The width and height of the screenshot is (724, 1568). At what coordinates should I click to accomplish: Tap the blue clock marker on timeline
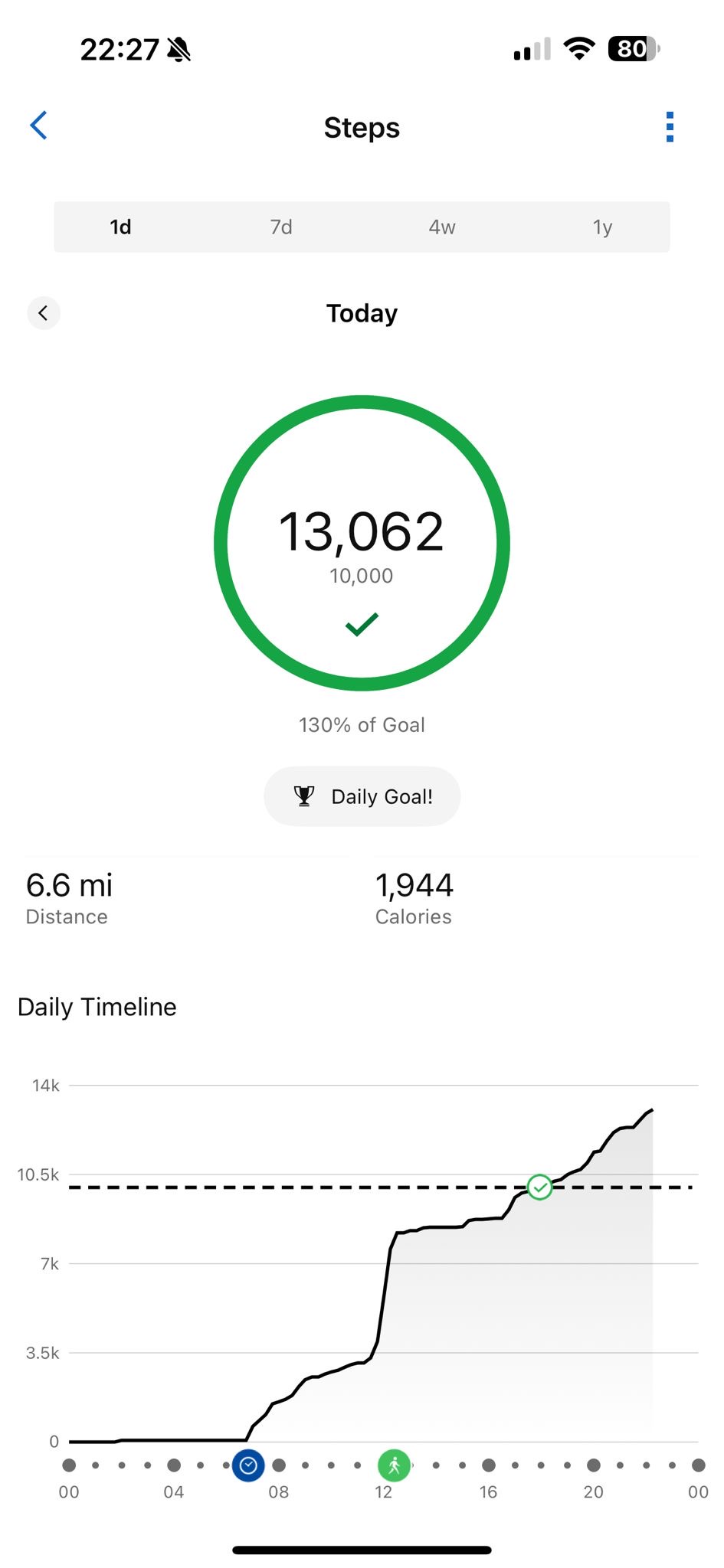[248, 1465]
